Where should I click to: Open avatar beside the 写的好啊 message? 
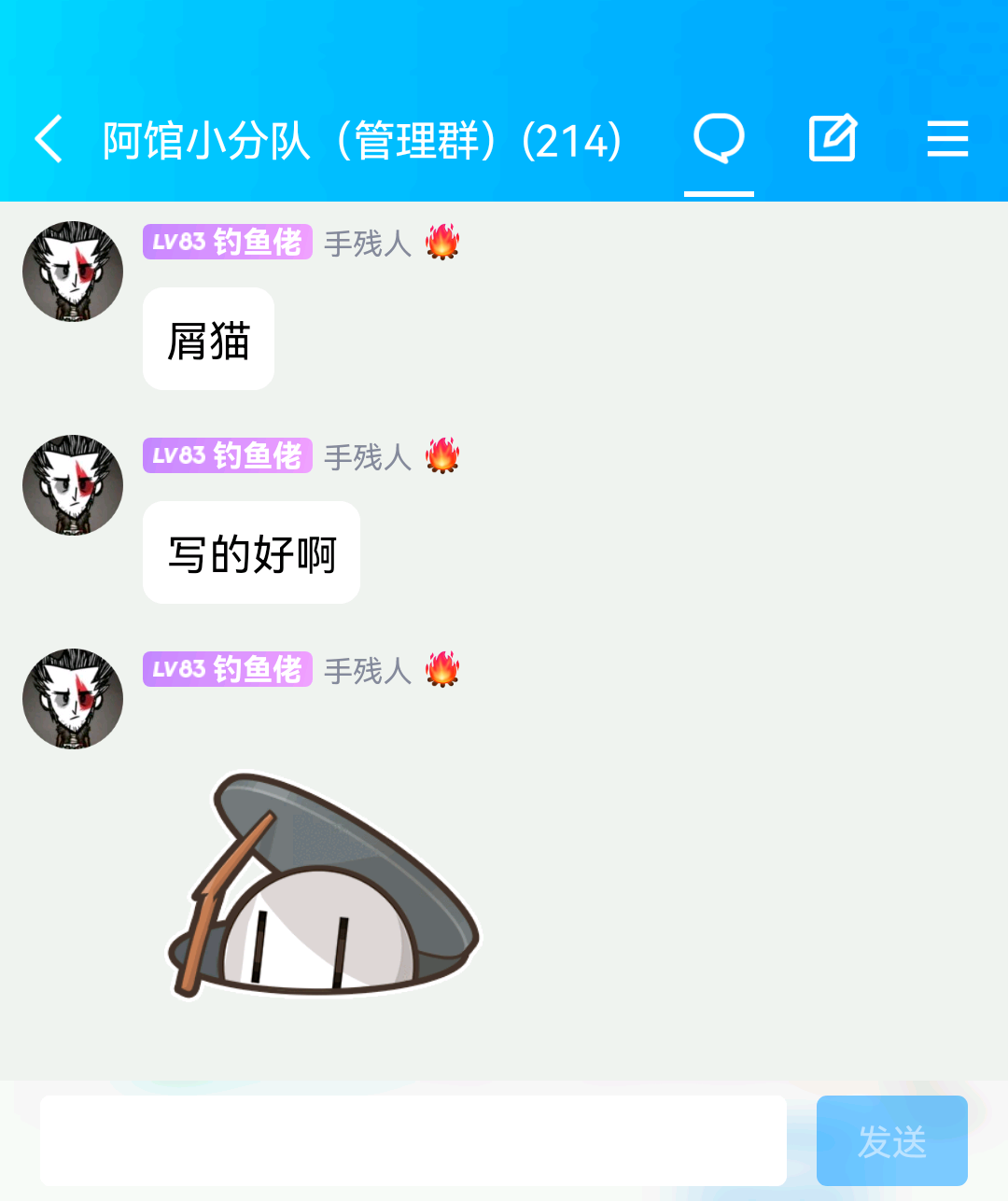pyautogui.click(x=73, y=485)
